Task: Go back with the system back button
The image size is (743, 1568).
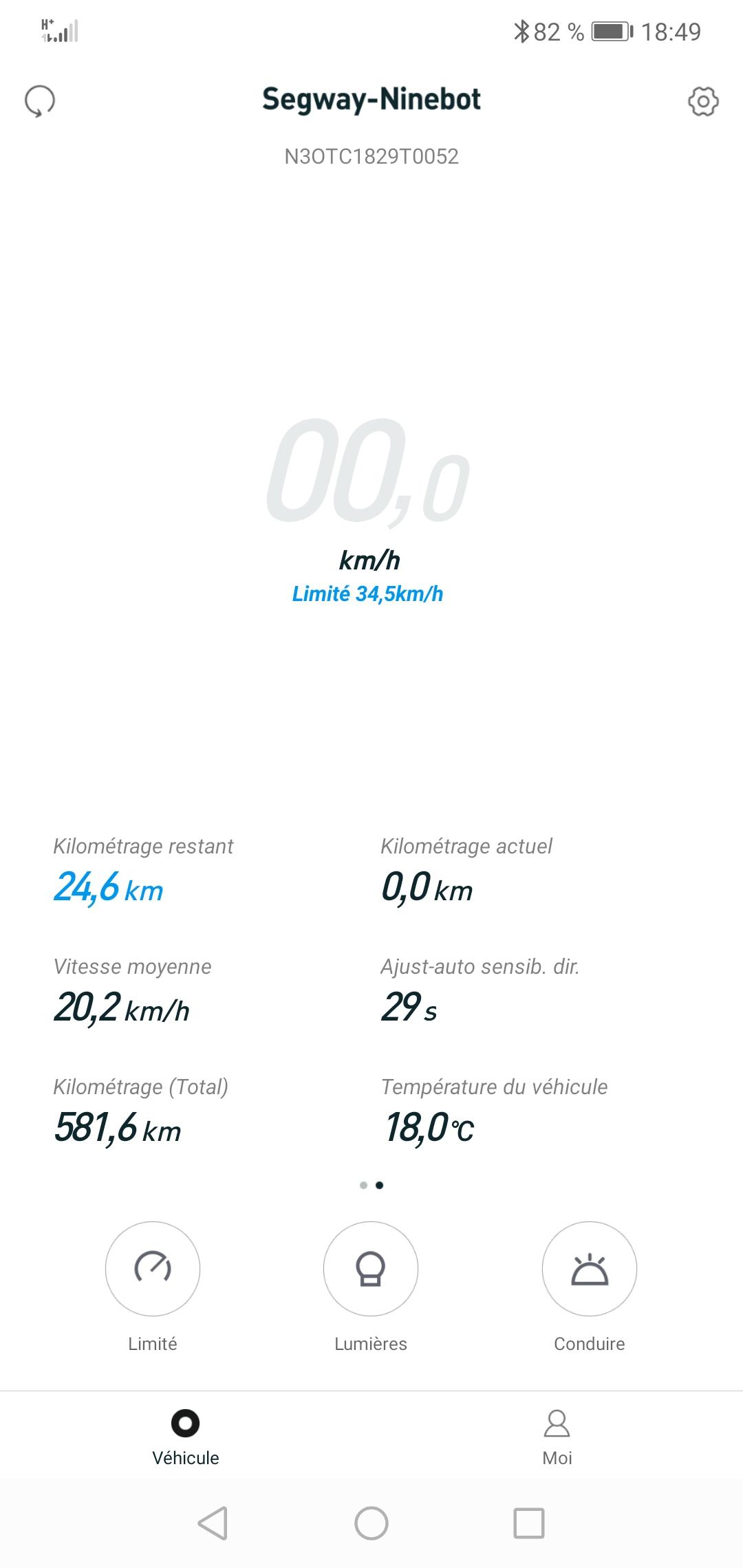Action: 213,1523
